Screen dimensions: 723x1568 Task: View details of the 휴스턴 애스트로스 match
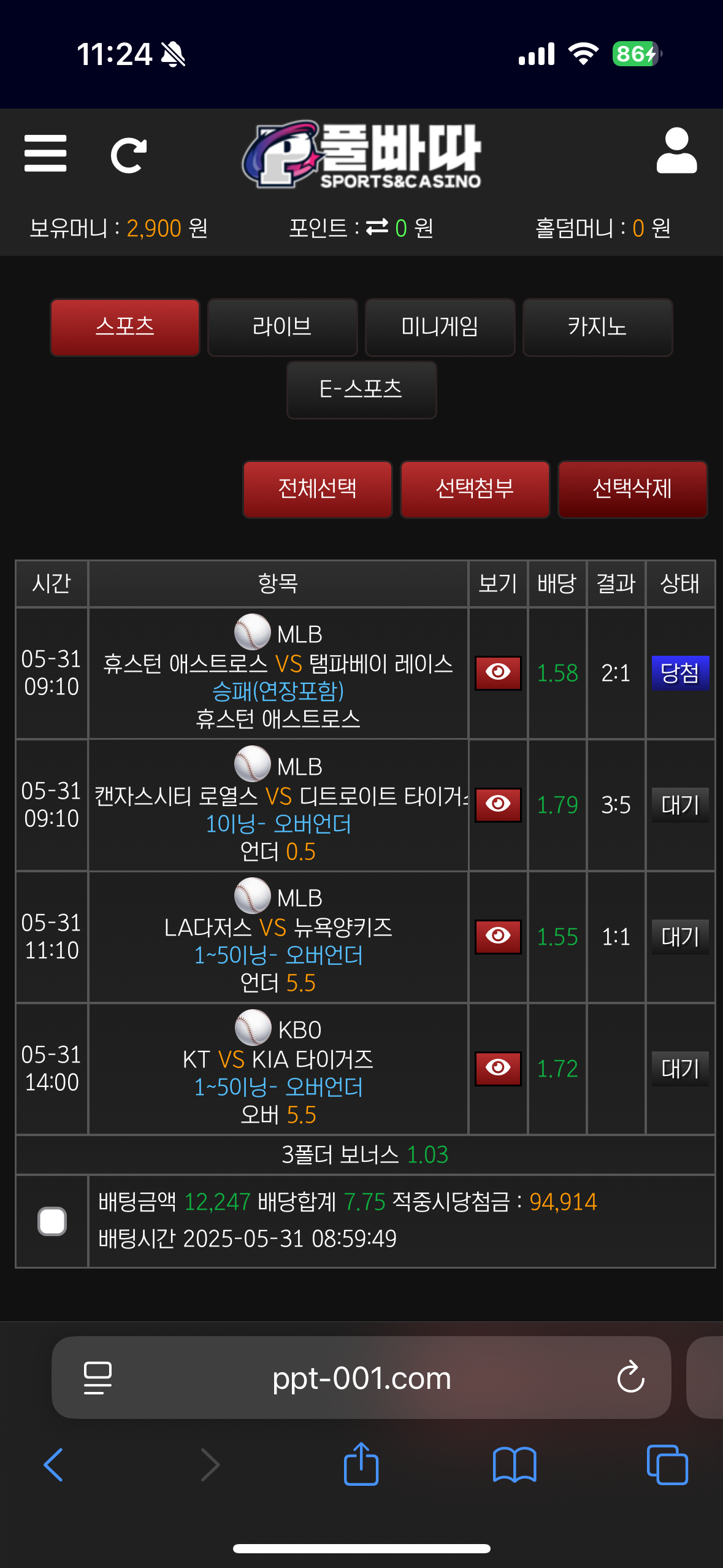pyautogui.click(x=498, y=672)
